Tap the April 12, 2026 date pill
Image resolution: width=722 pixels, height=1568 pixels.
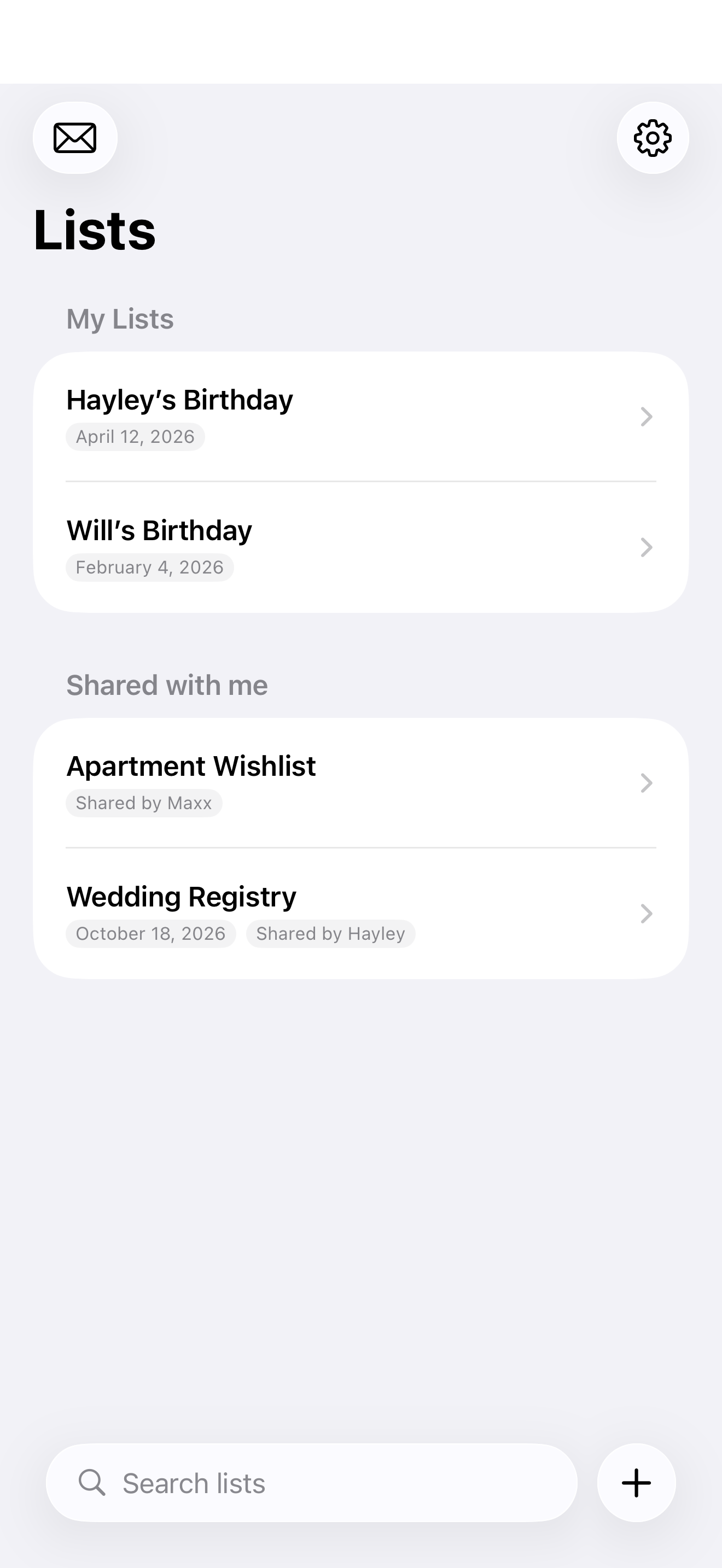coord(135,436)
